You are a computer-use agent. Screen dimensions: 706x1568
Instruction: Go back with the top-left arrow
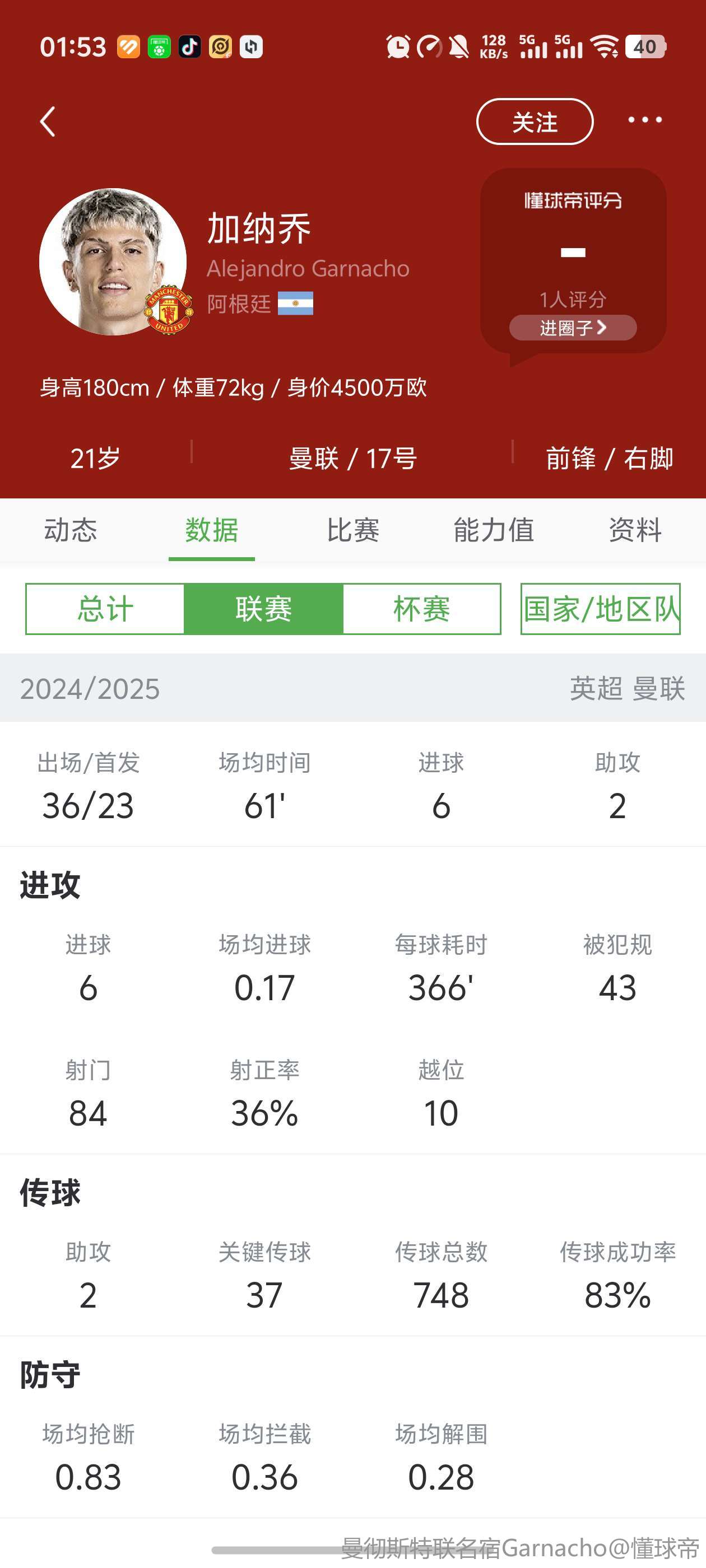point(48,122)
